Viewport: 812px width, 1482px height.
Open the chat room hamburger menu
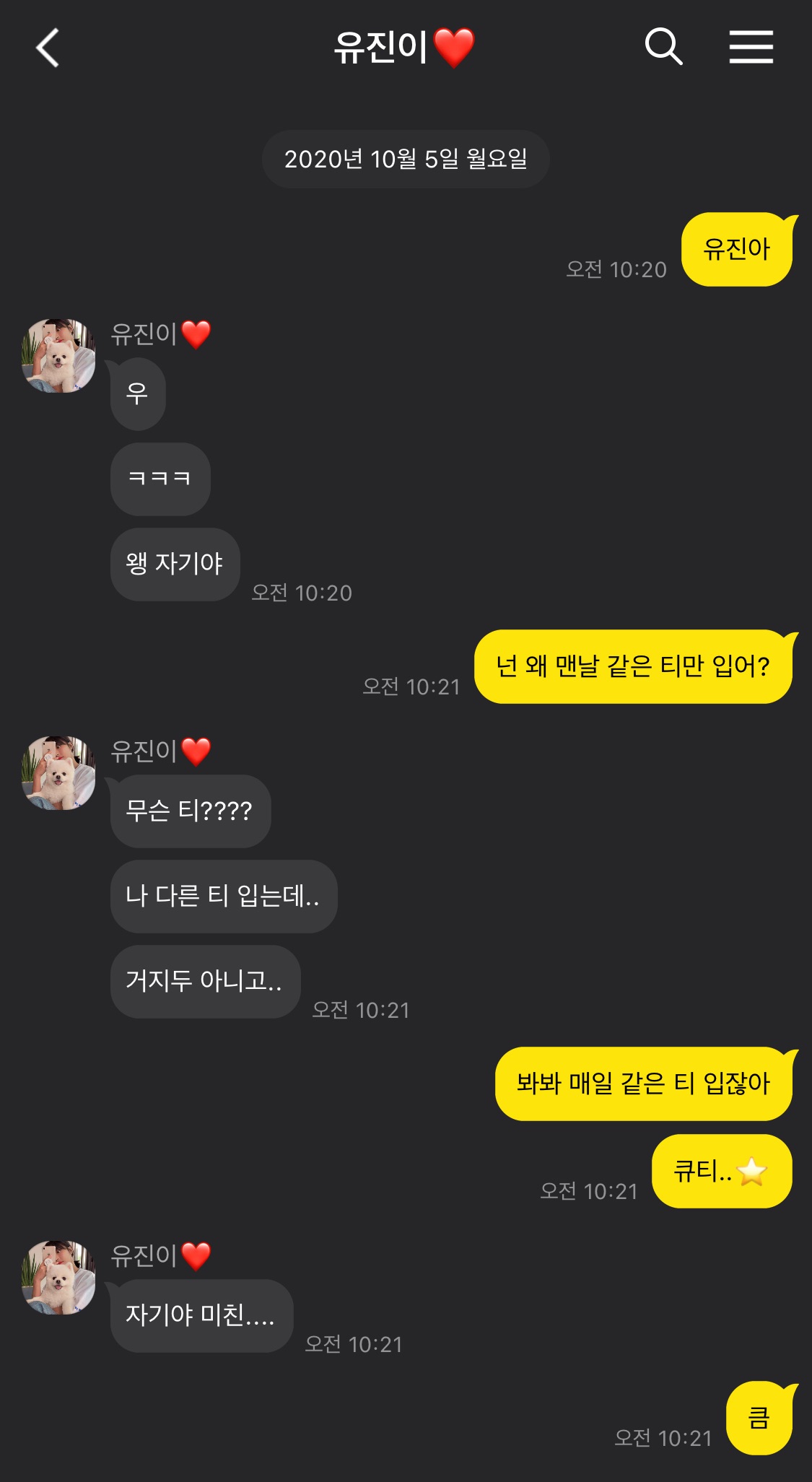pyautogui.click(x=751, y=48)
